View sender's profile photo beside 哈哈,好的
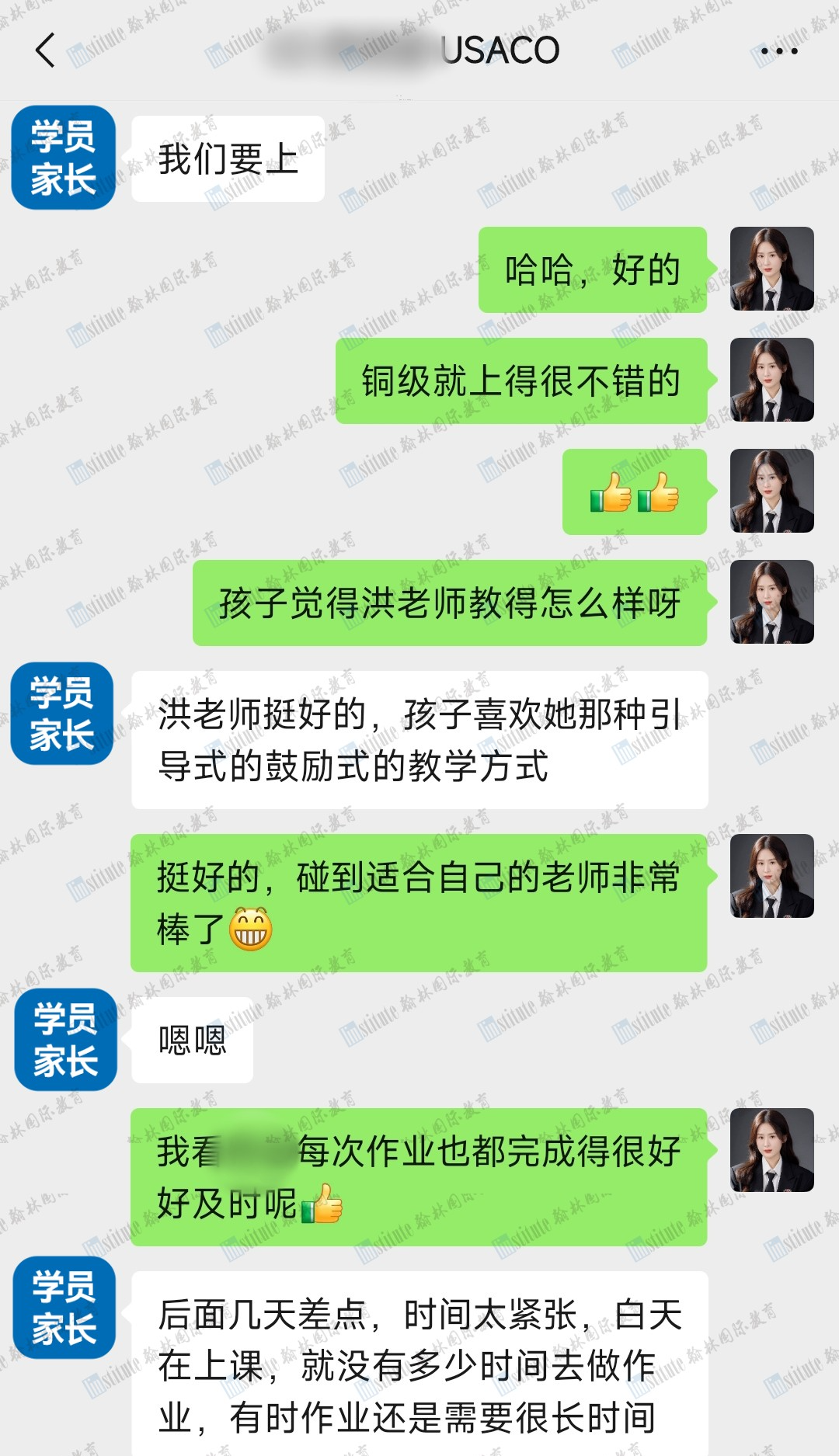This screenshot has height=1456, width=839. click(771, 269)
